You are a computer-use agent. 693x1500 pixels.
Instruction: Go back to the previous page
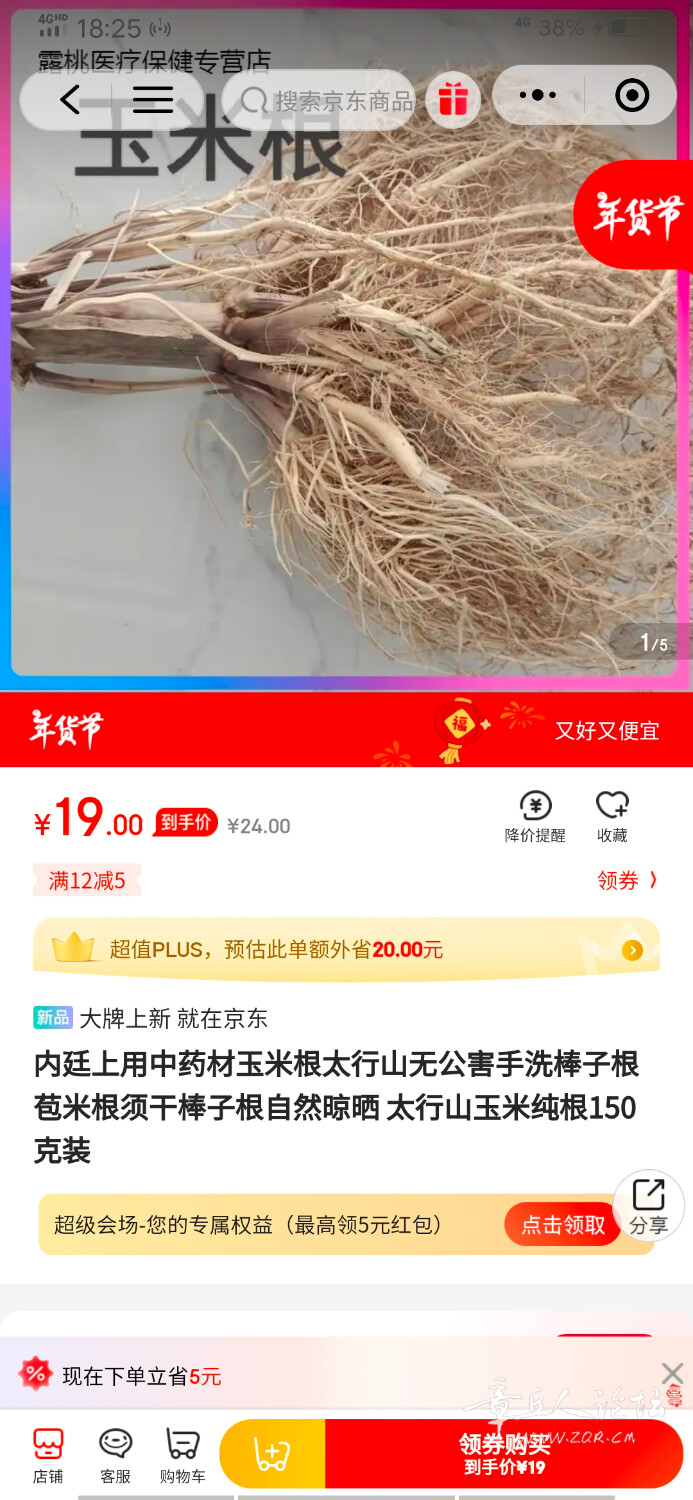(x=70, y=99)
